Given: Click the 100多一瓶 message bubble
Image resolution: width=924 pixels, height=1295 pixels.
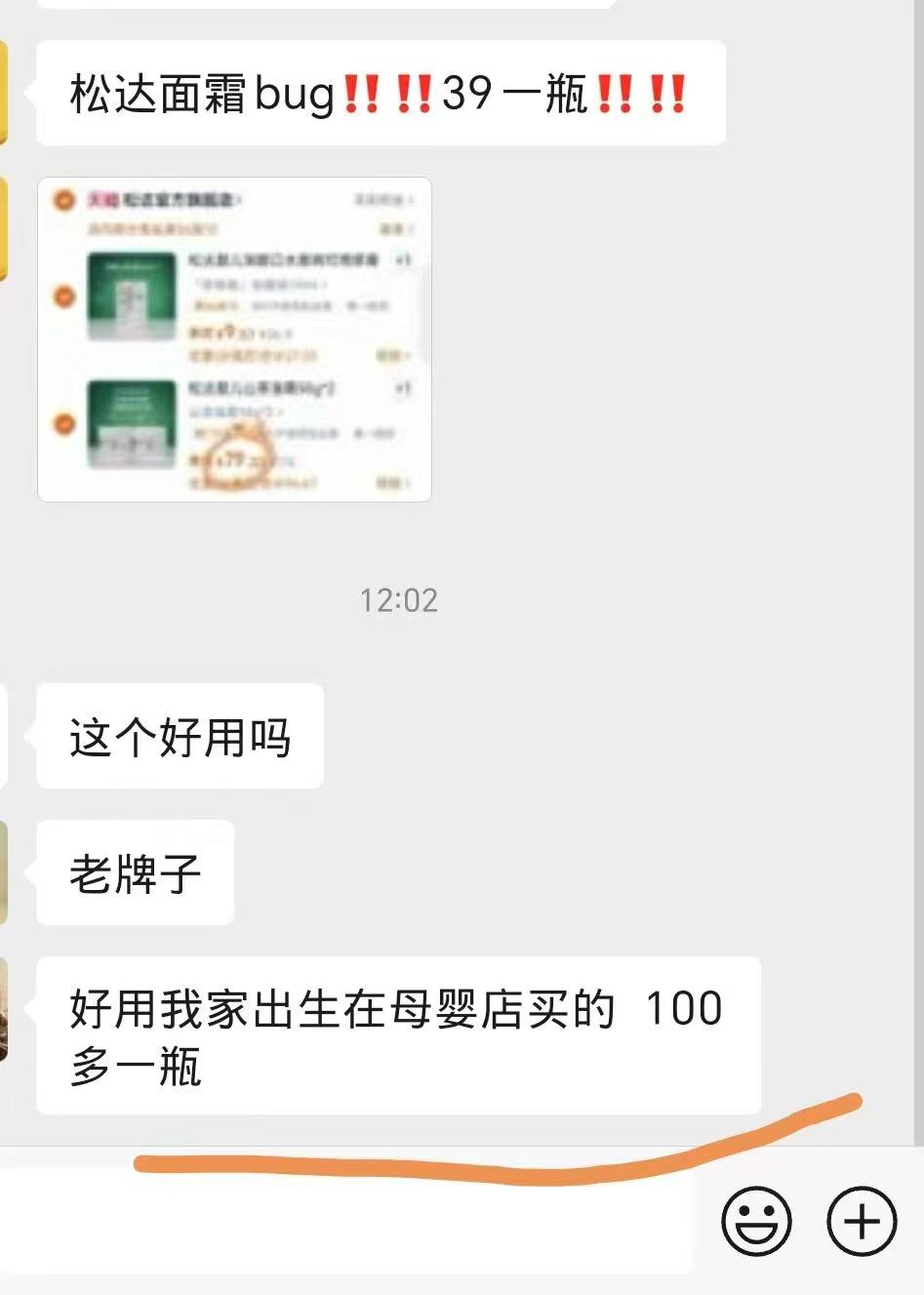Looking at the screenshot, I should coord(396,1034).
